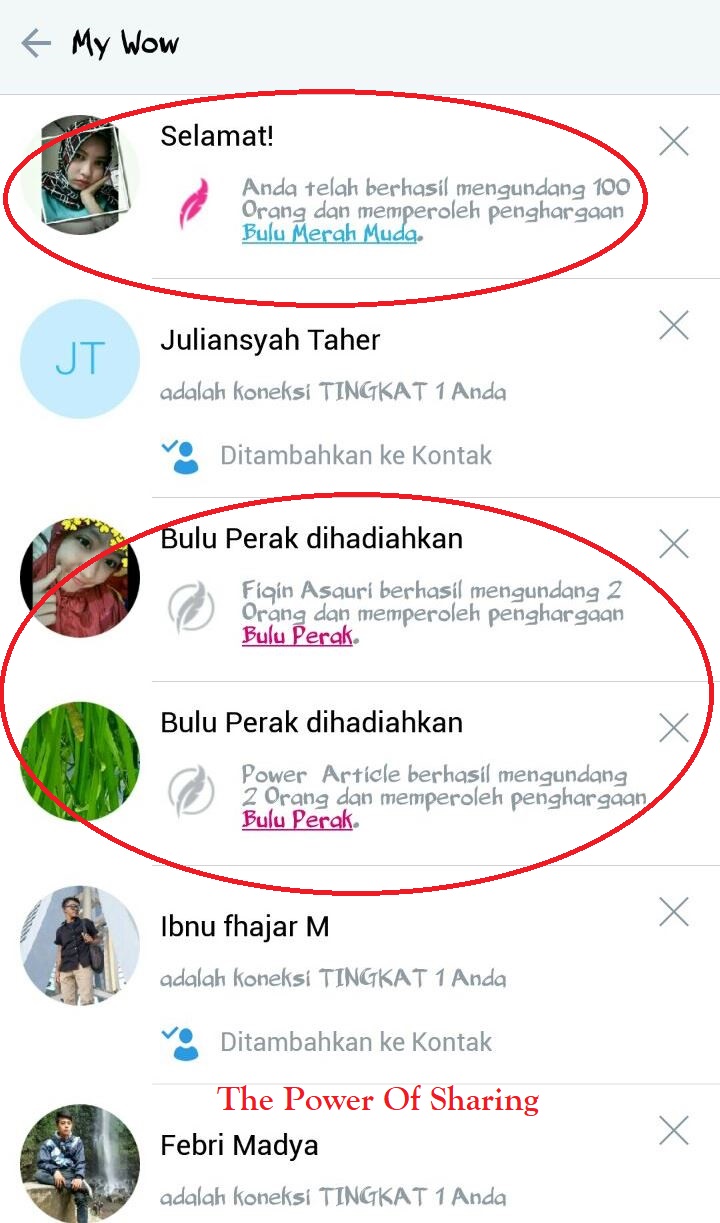
Task: Open Bulu Perak link for Power Article
Action: coord(298,820)
